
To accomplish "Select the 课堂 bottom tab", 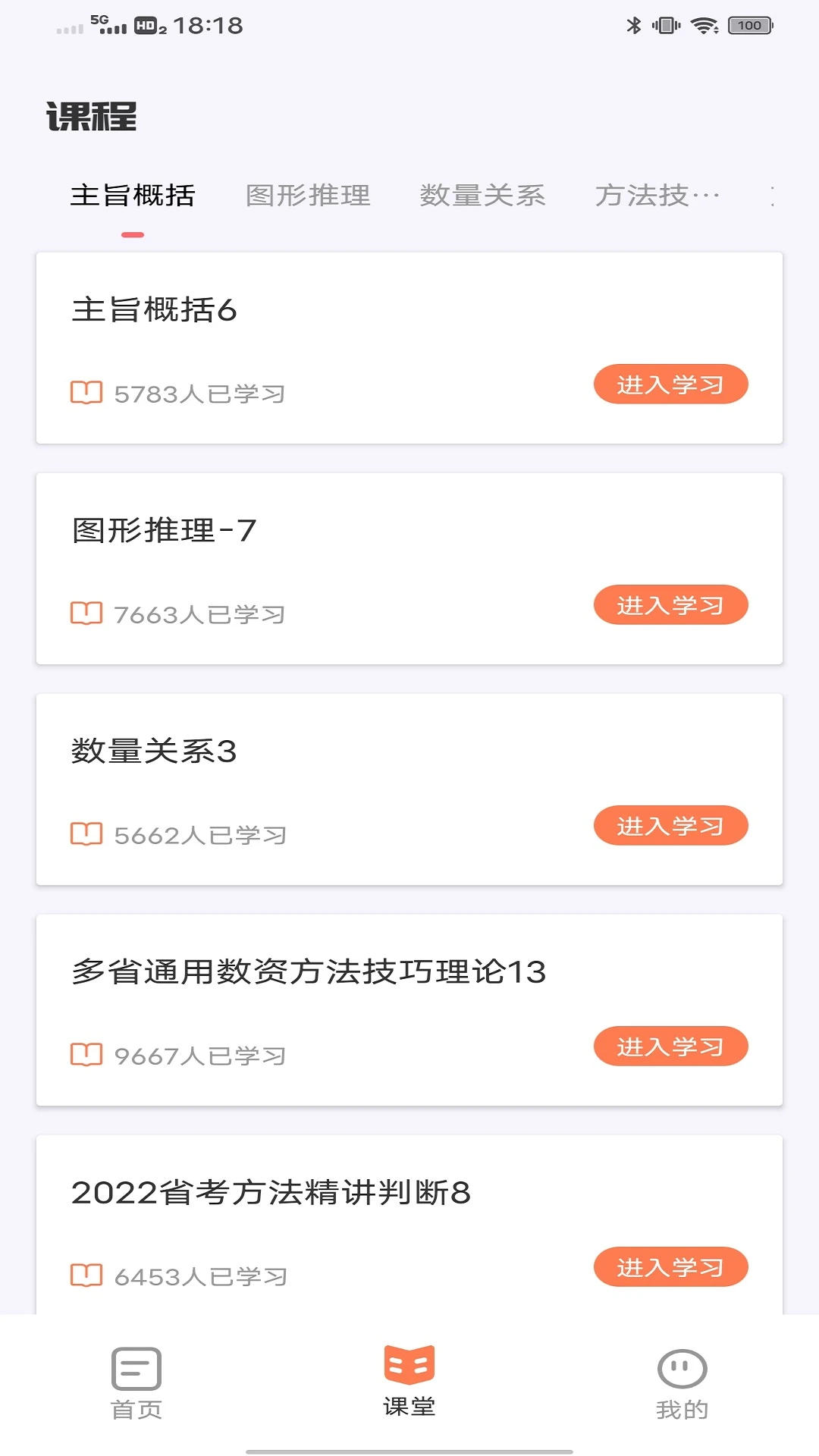I will tap(409, 1382).
